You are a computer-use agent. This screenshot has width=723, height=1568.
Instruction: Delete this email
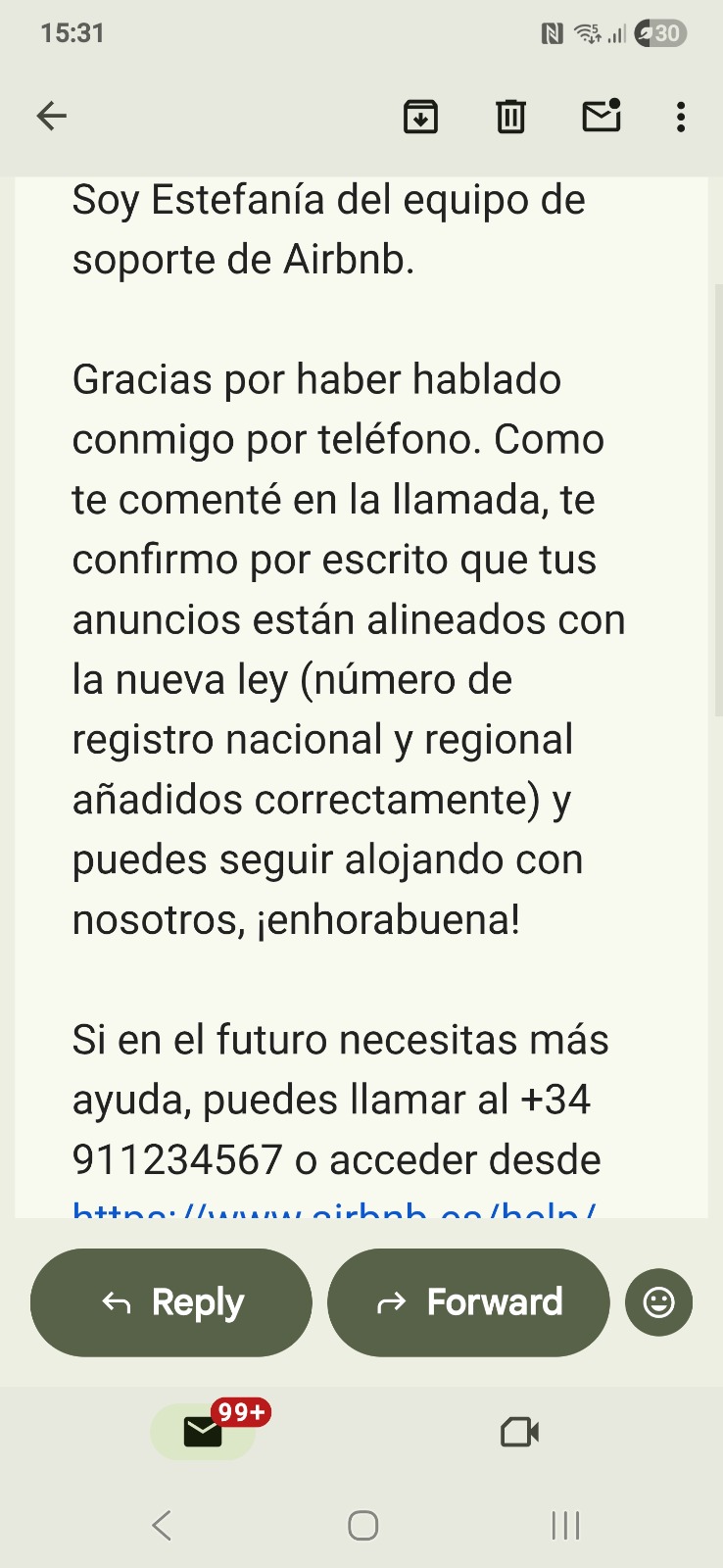pos(510,117)
